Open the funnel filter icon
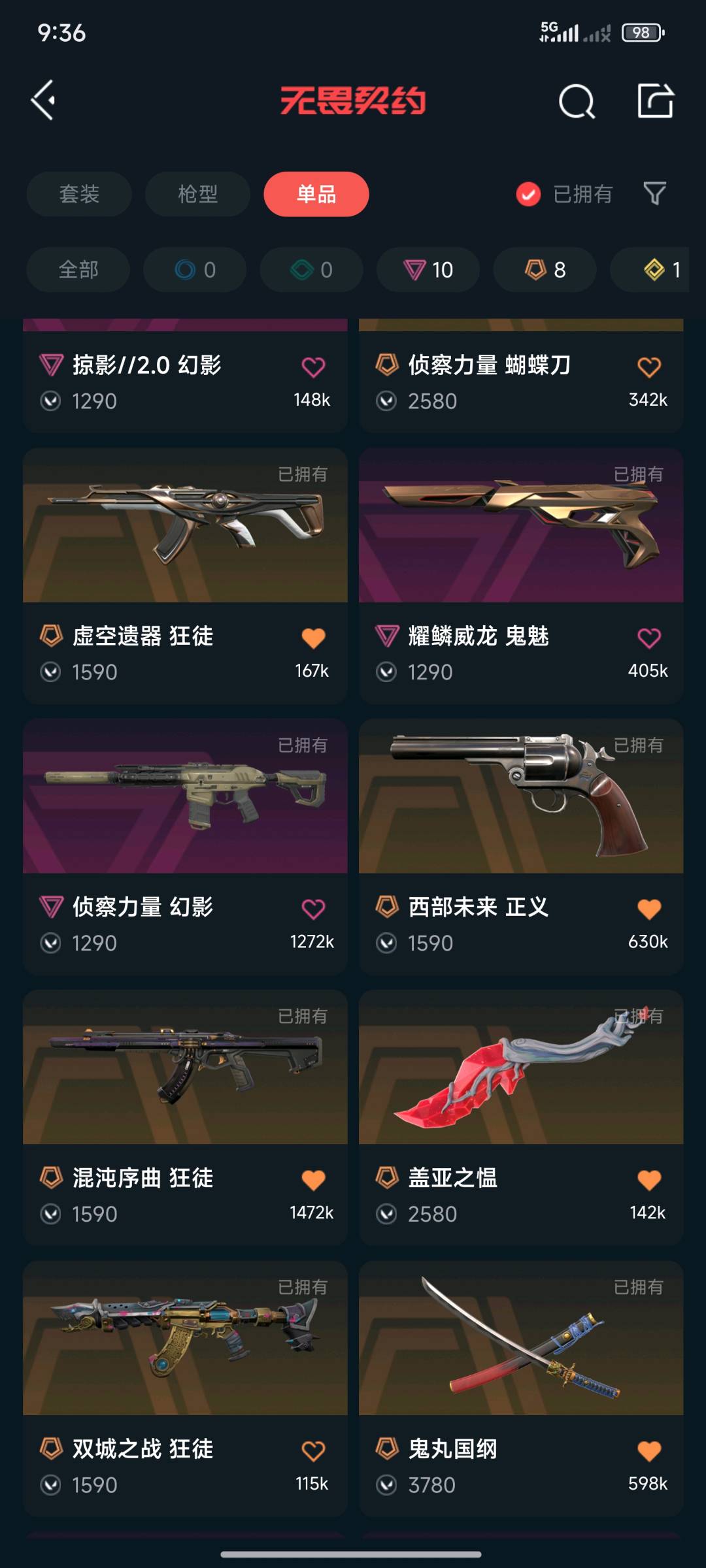The width and height of the screenshot is (706, 1568). [x=654, y=193]
